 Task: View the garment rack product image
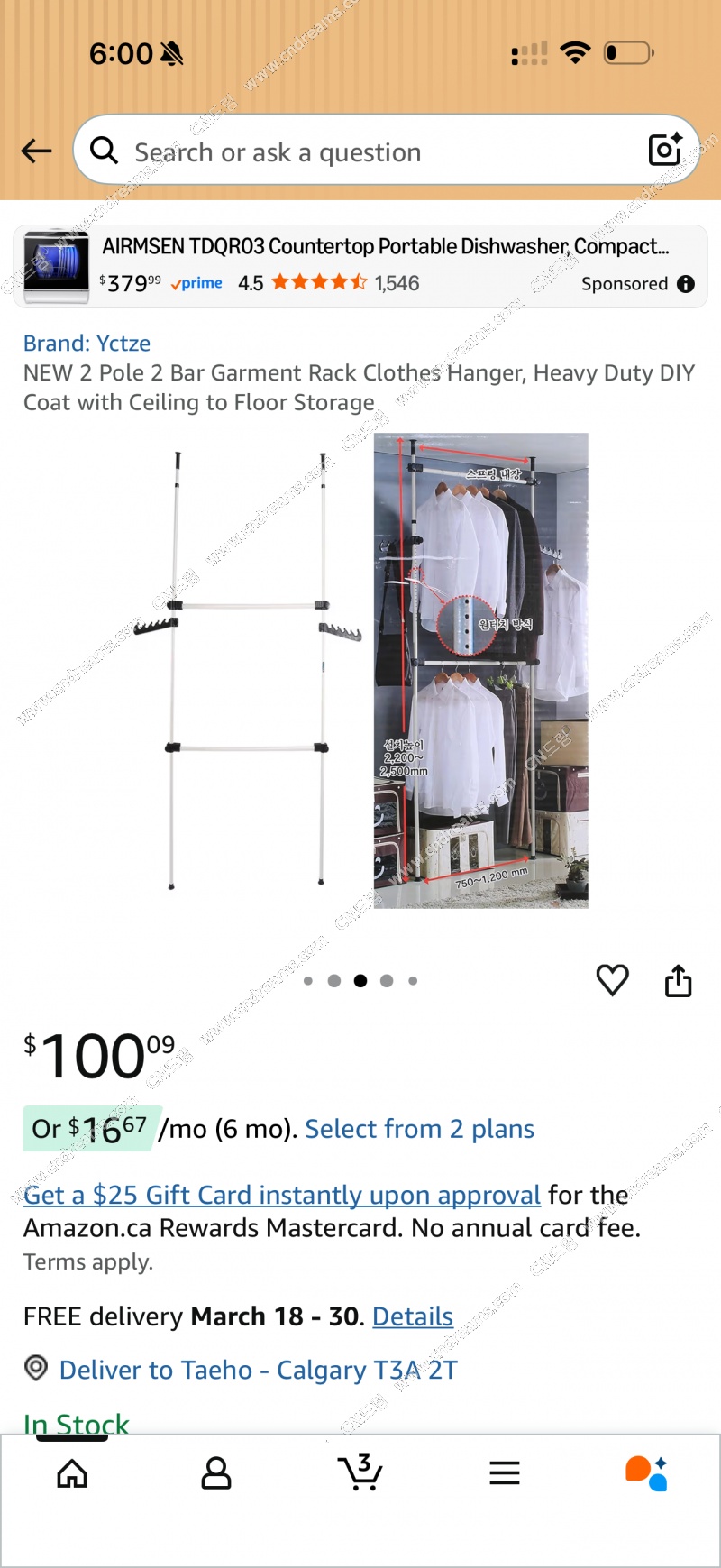pyautogui.click(x=360, y=672)
